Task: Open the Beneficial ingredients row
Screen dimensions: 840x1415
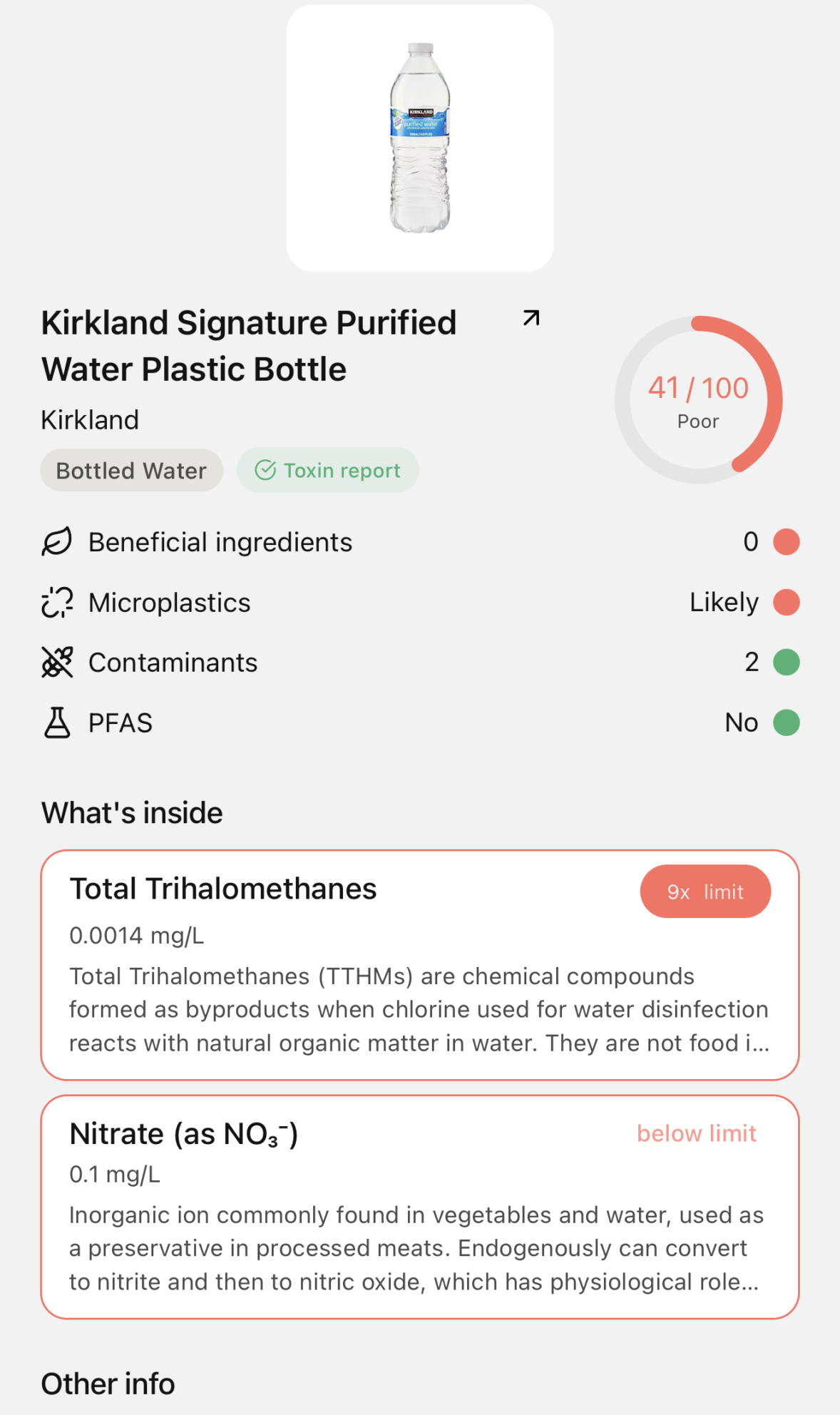Action: click(x=419, y=542)
